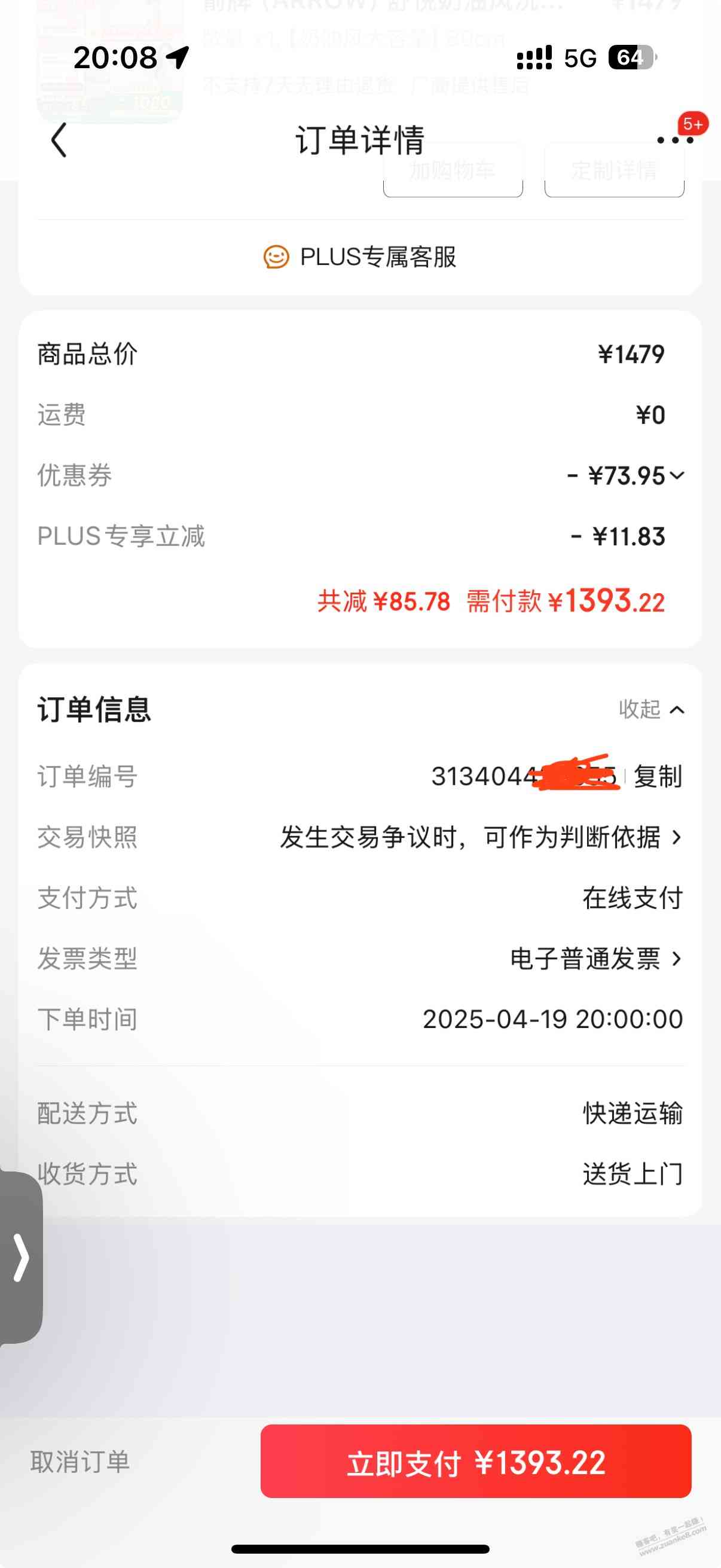
Task: Go back from order details
Action: [59, 141]
